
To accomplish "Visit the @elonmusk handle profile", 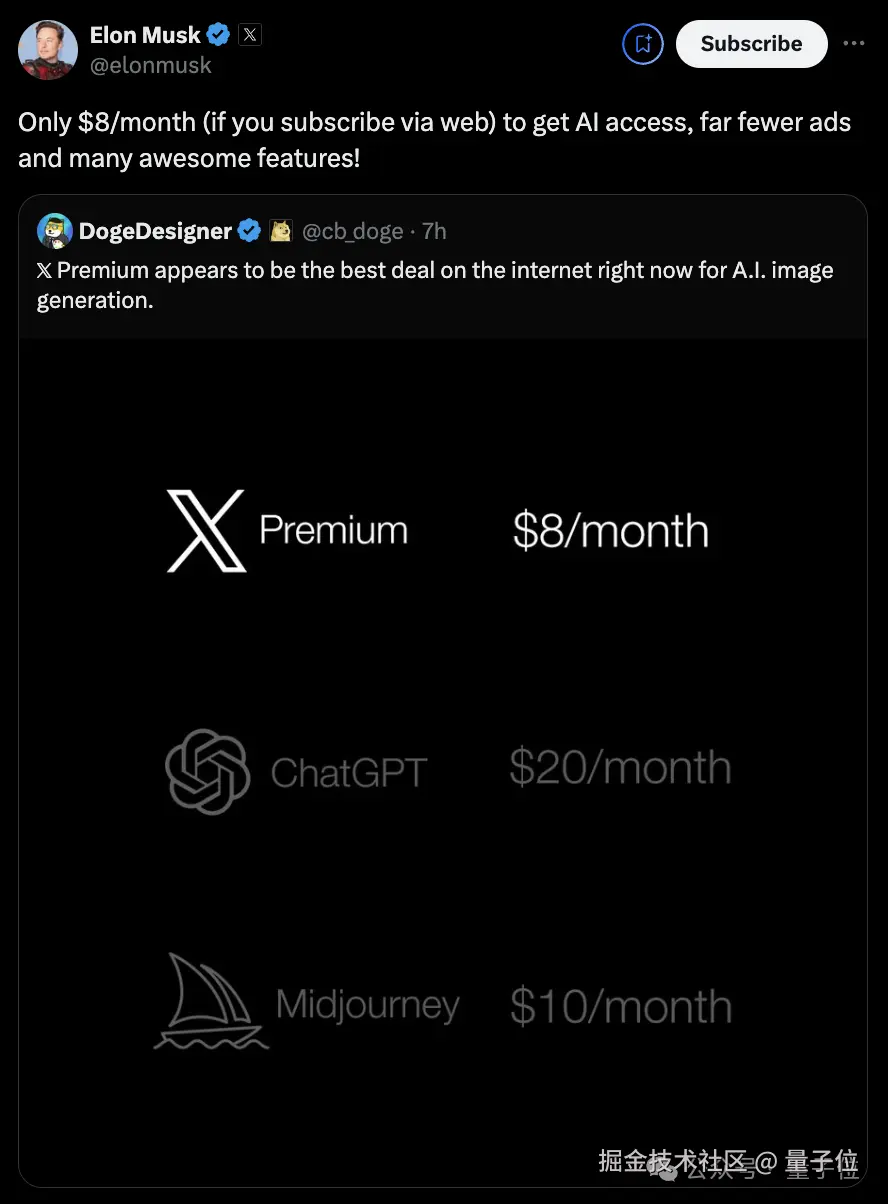I will tap(150, 65).
